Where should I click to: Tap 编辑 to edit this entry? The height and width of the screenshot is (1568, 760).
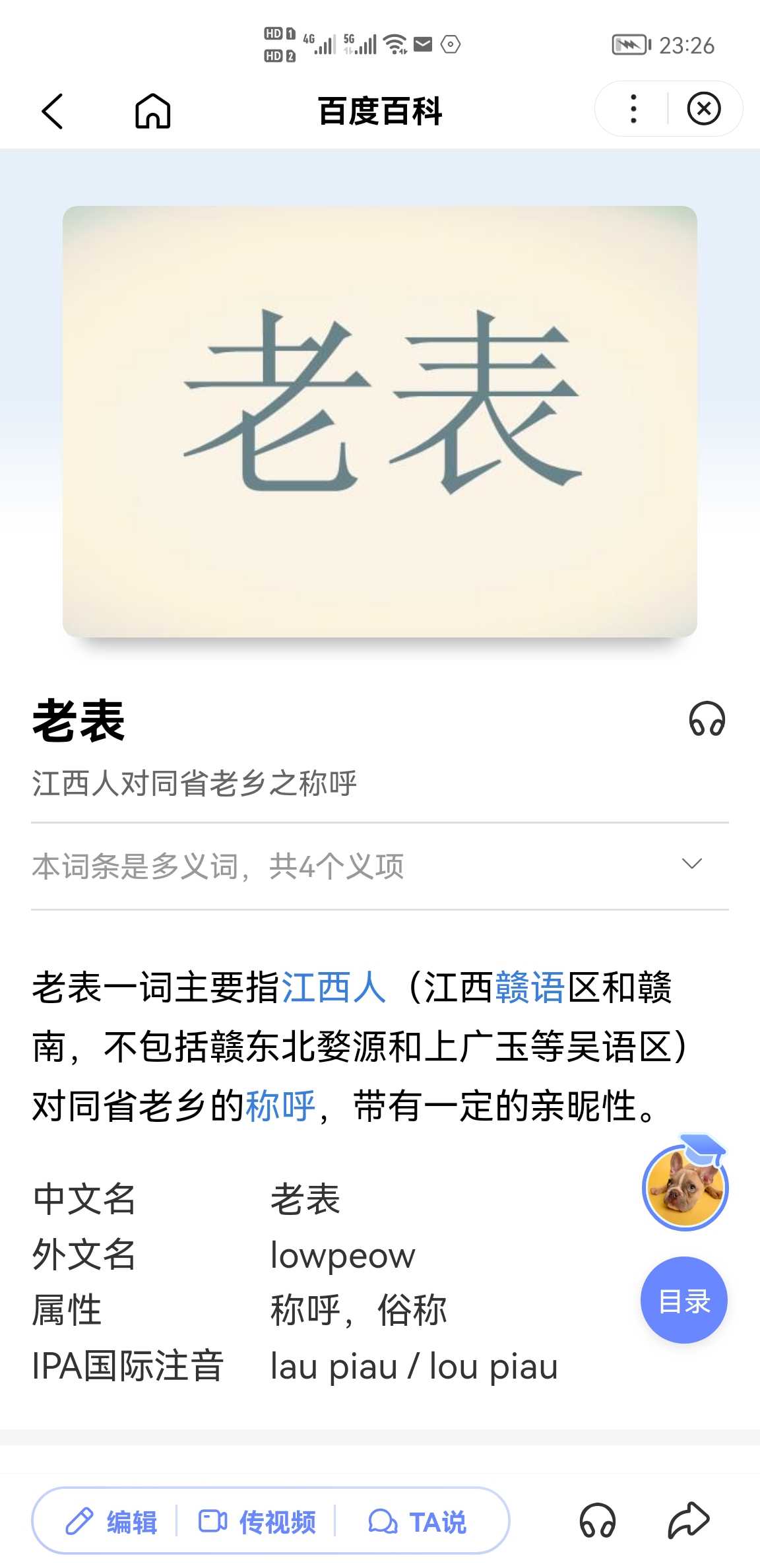point(111,1522)
